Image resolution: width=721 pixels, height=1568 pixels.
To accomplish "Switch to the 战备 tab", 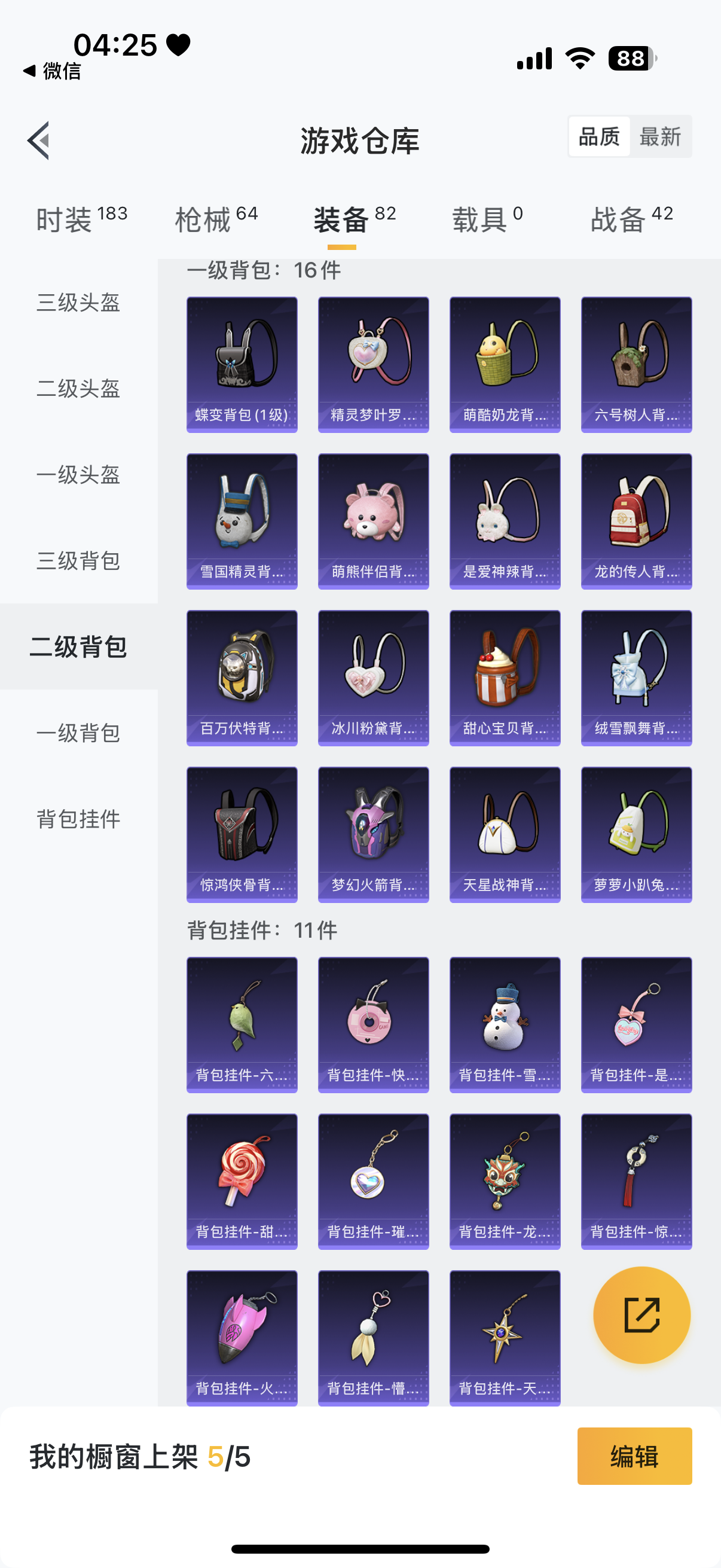I will click(631, 219).
